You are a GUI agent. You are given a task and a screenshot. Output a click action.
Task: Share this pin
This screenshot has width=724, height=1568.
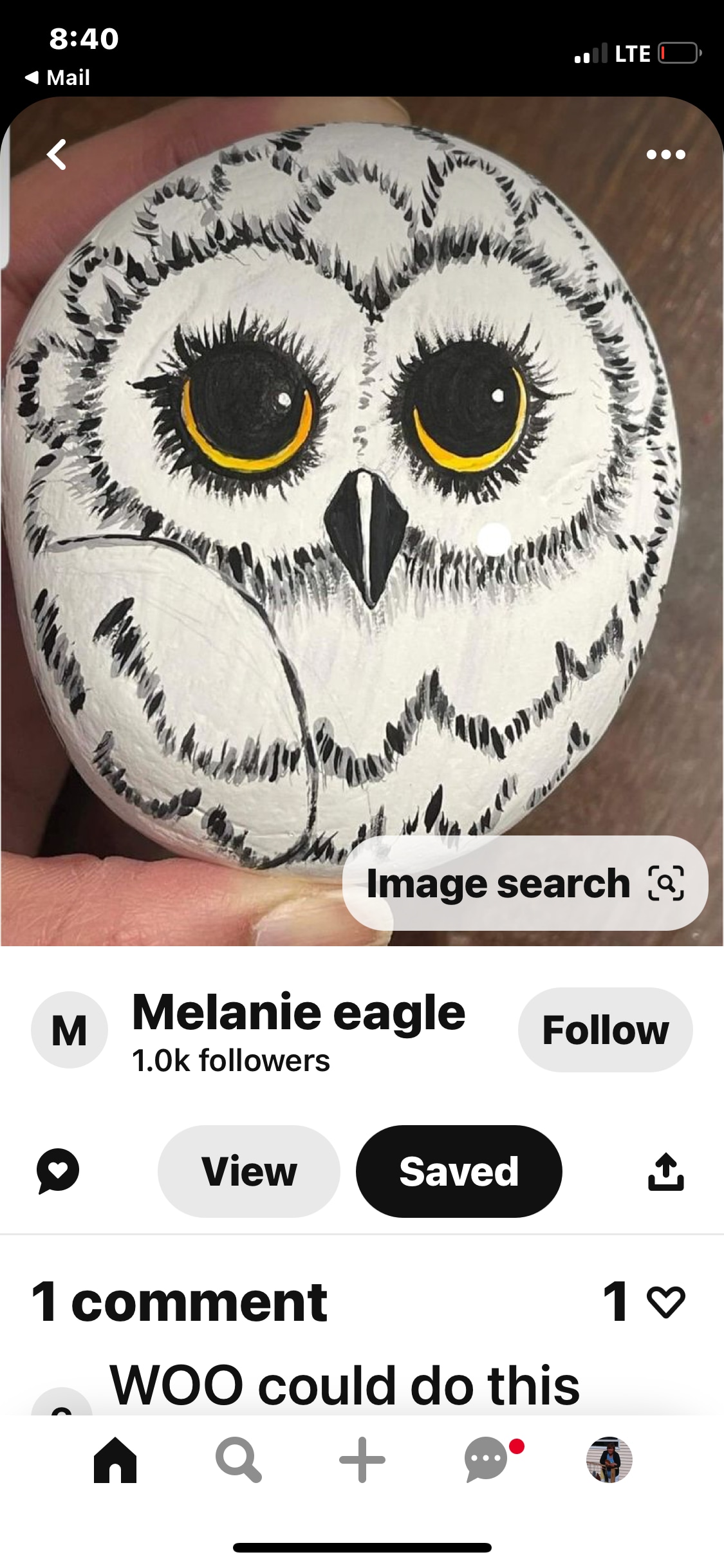point(665,1171)
